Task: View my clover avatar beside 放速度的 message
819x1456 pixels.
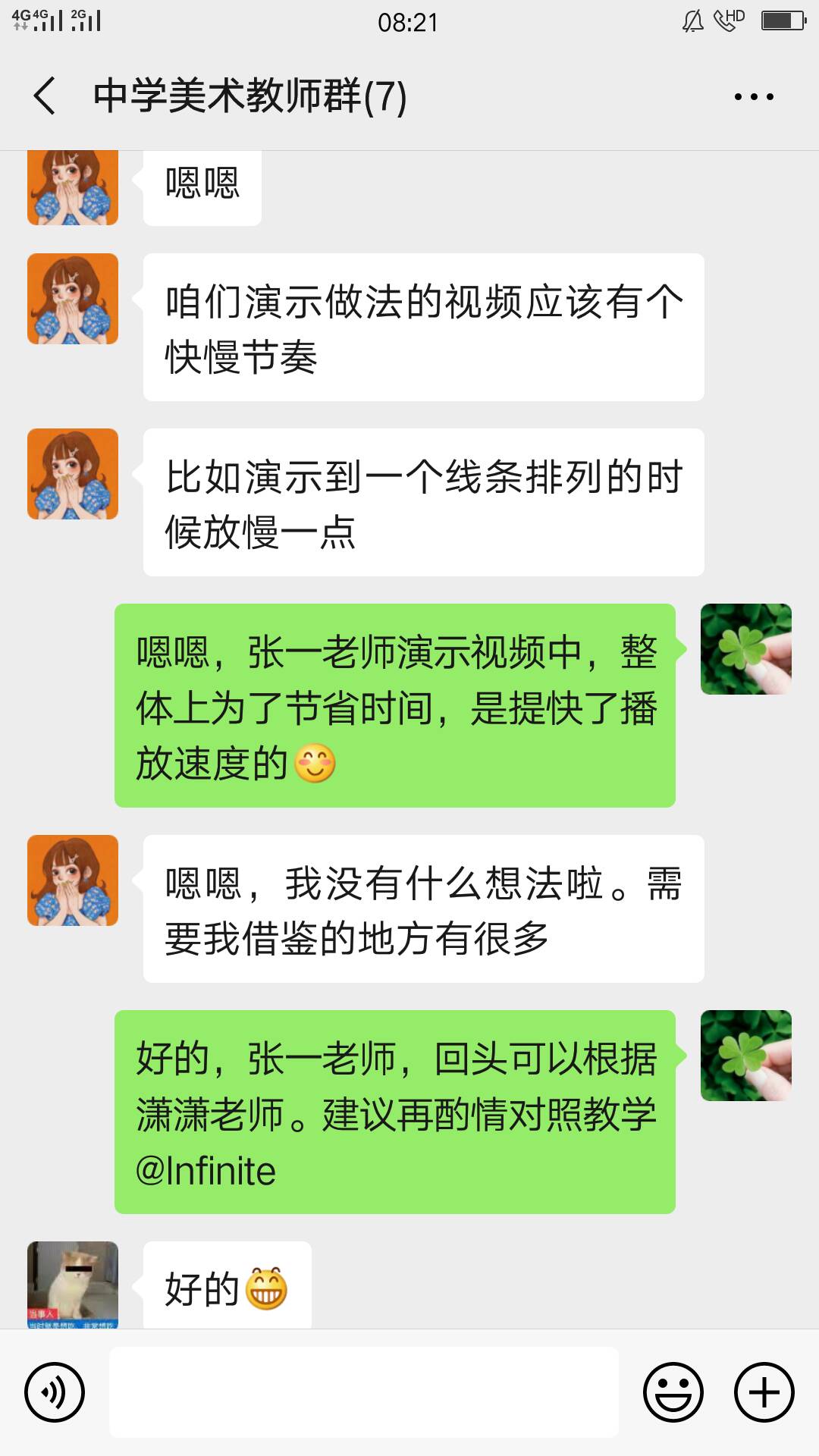Action: coord(746,649)
